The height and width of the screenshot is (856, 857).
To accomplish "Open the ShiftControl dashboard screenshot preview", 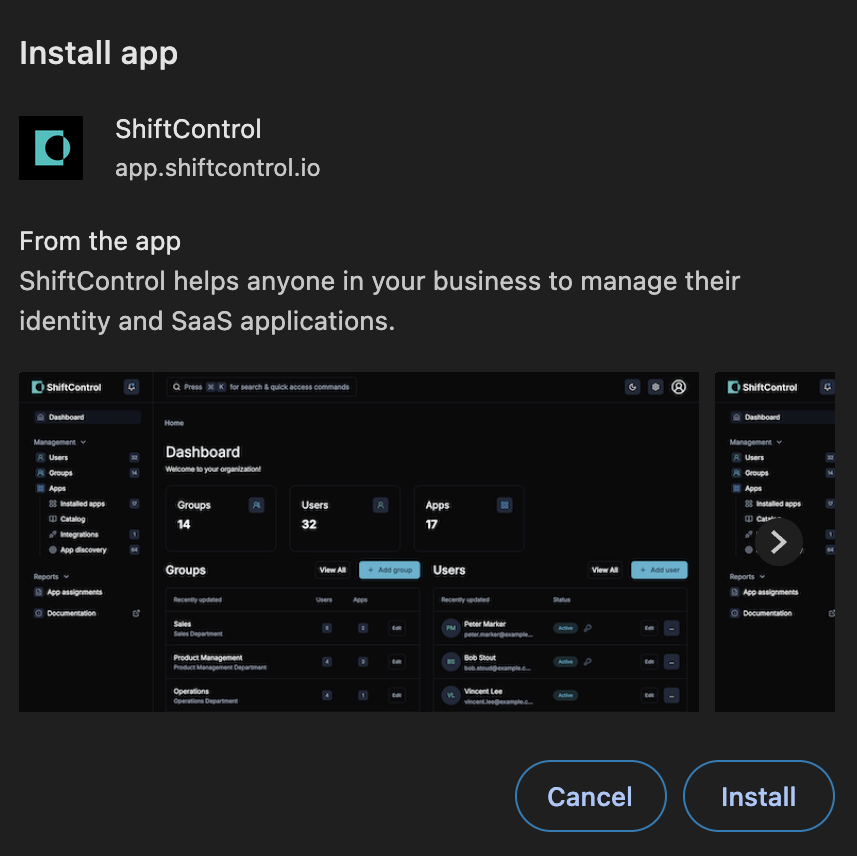I will pos(359,541).
